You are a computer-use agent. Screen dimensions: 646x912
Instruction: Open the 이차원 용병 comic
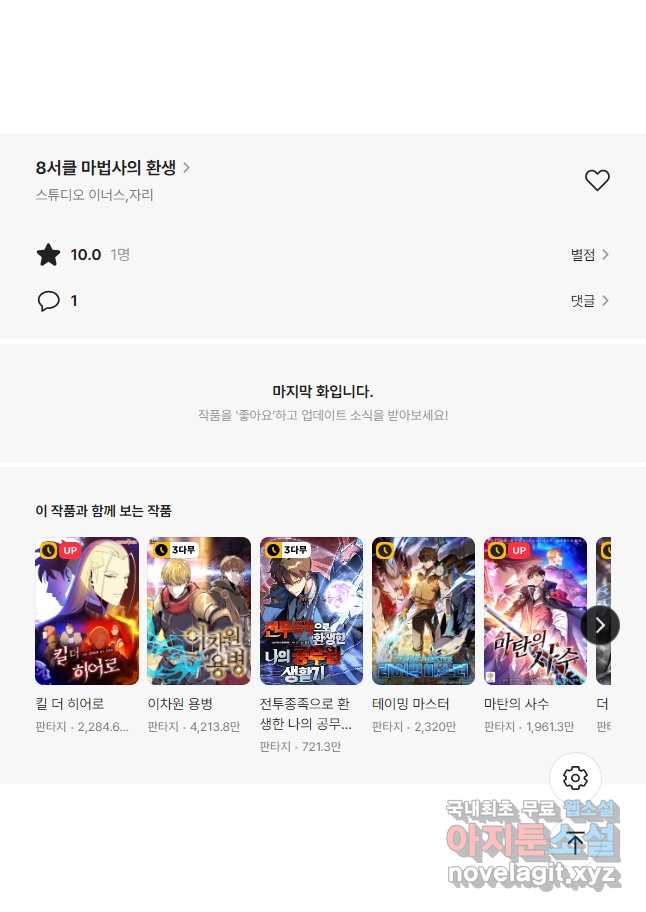[199, 611]
